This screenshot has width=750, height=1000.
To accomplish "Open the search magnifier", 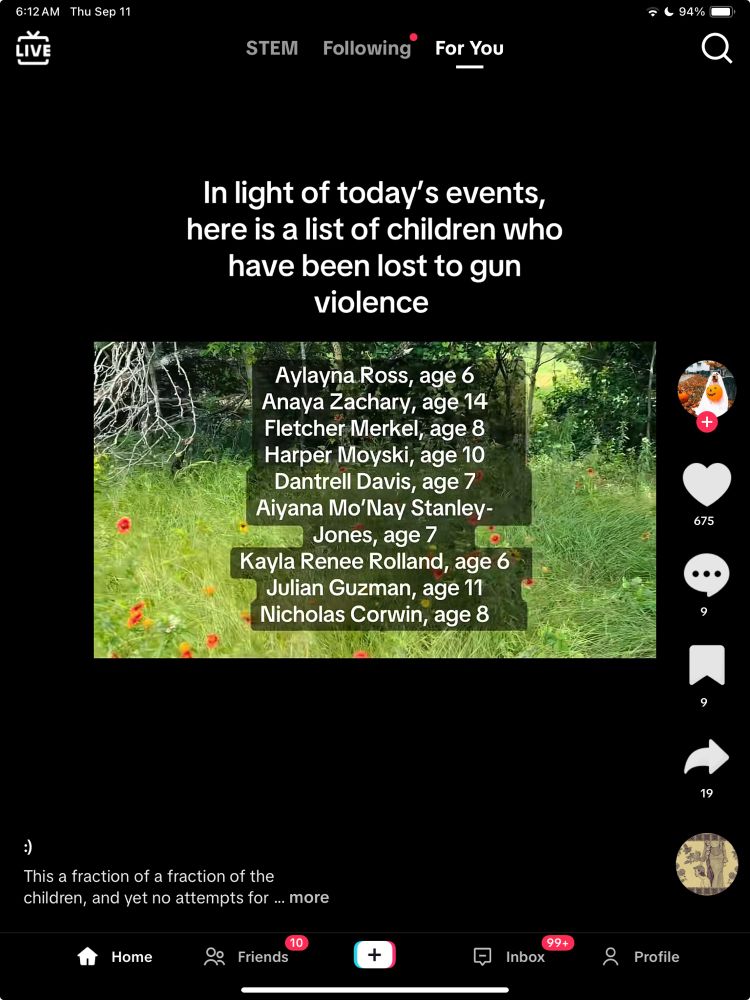I will (716, 48).
